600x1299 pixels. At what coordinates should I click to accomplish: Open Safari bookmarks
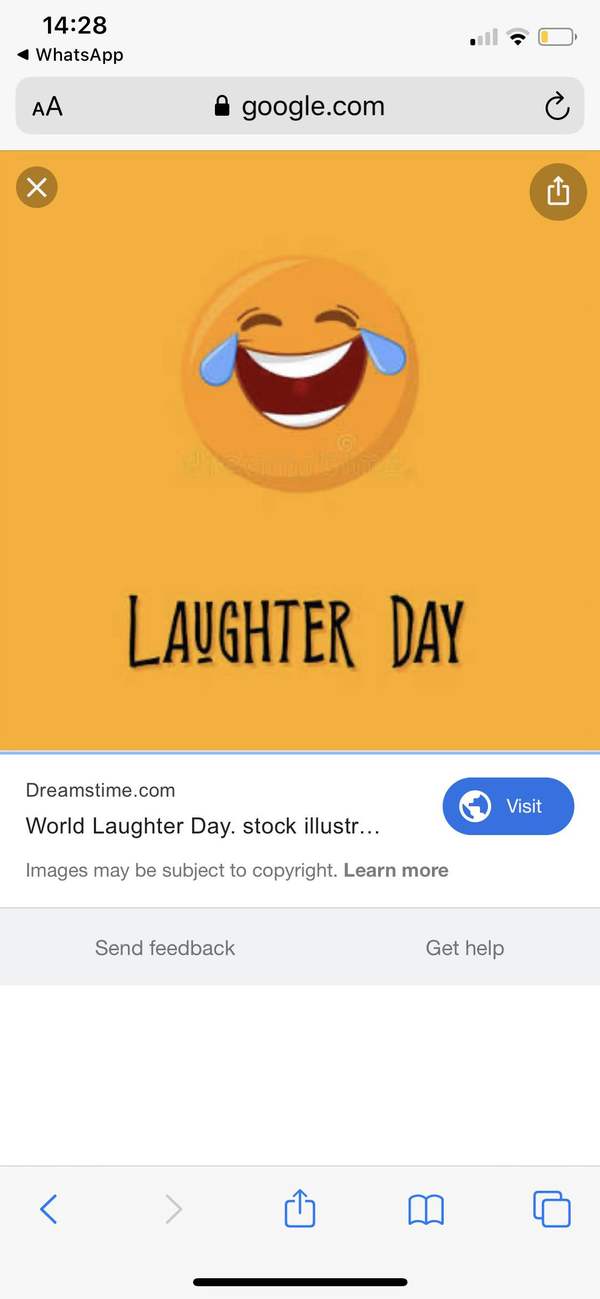coord(426,1210)
